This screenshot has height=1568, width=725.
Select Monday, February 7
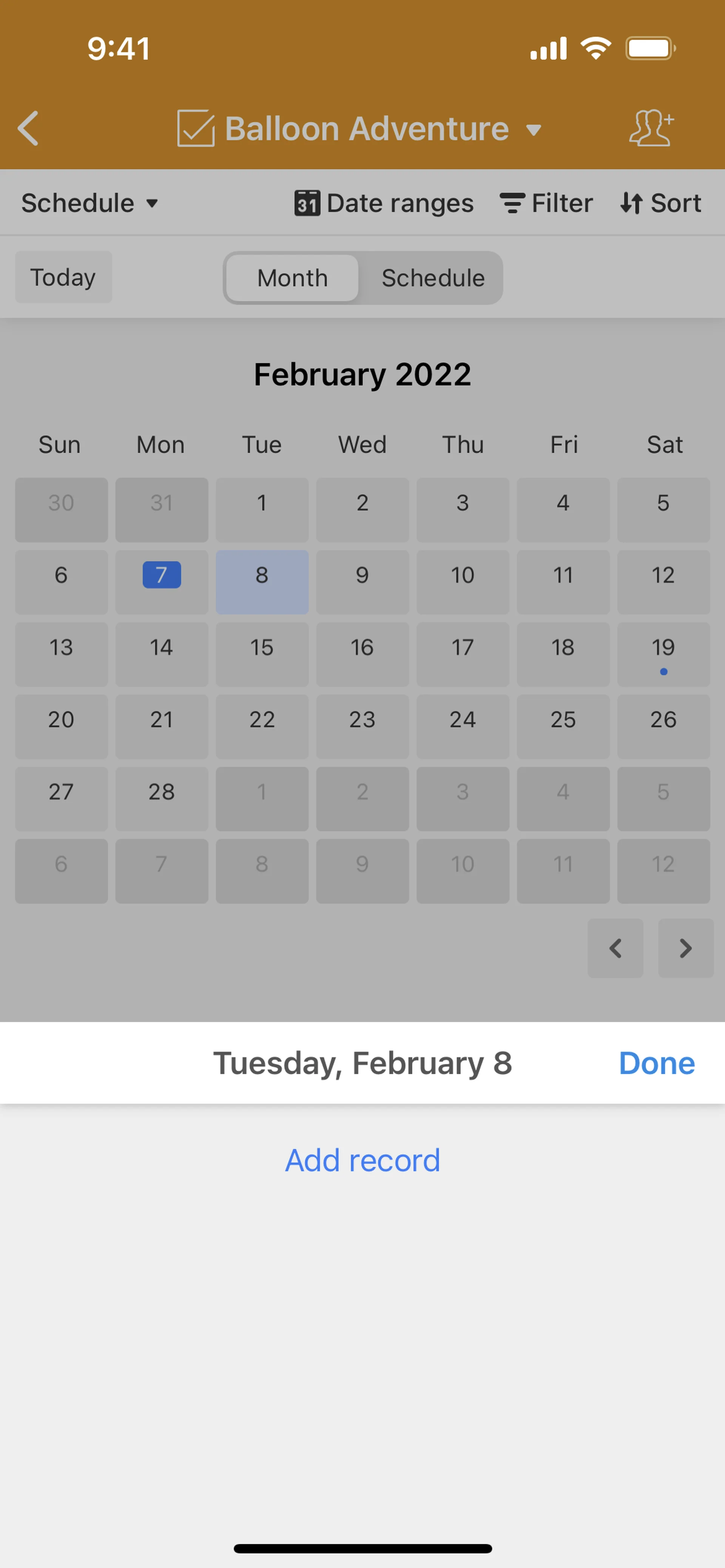[162, 581]
